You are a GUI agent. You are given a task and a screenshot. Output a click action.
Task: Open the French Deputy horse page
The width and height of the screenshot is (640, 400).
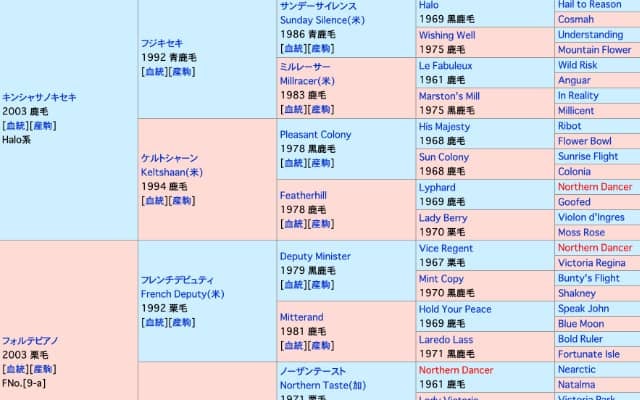pyautogui.click(x=182, y=294)
